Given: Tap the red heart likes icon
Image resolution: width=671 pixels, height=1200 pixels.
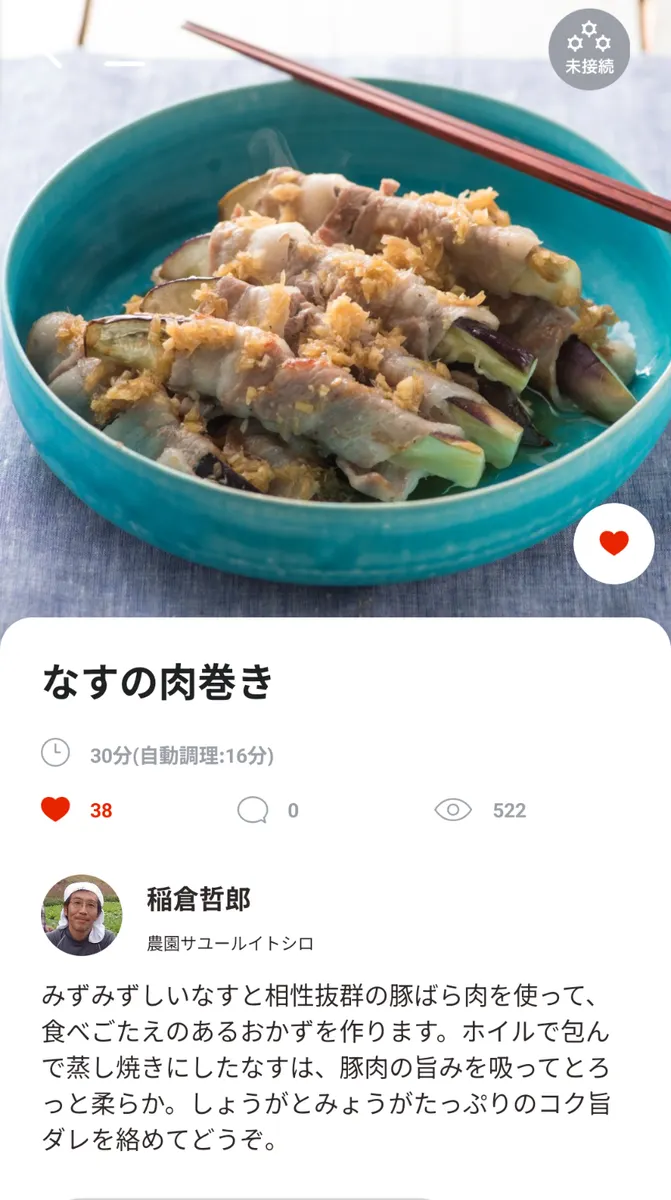Looking at the screenshot, I should click(56, 810).
